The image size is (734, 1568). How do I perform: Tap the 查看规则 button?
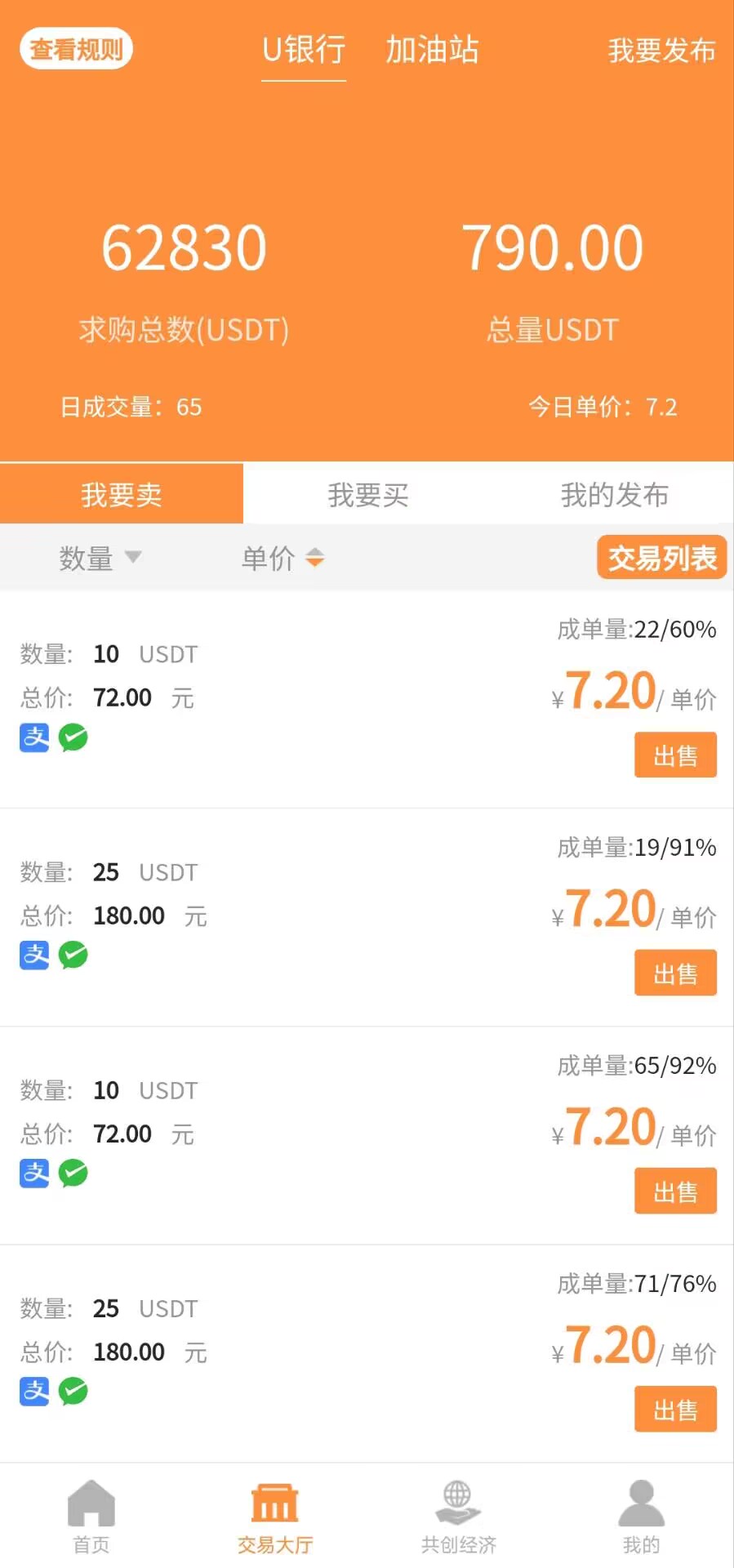(76, 49)
